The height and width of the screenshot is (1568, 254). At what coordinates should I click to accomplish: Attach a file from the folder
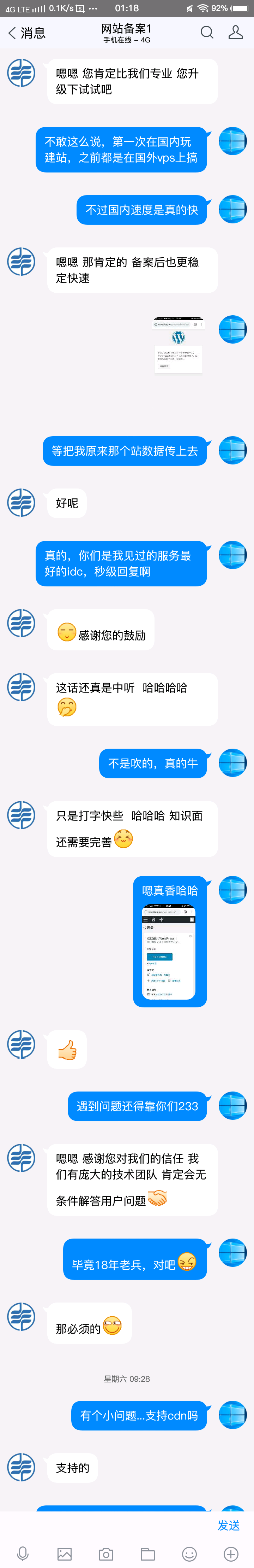[x=148, y=1554]
